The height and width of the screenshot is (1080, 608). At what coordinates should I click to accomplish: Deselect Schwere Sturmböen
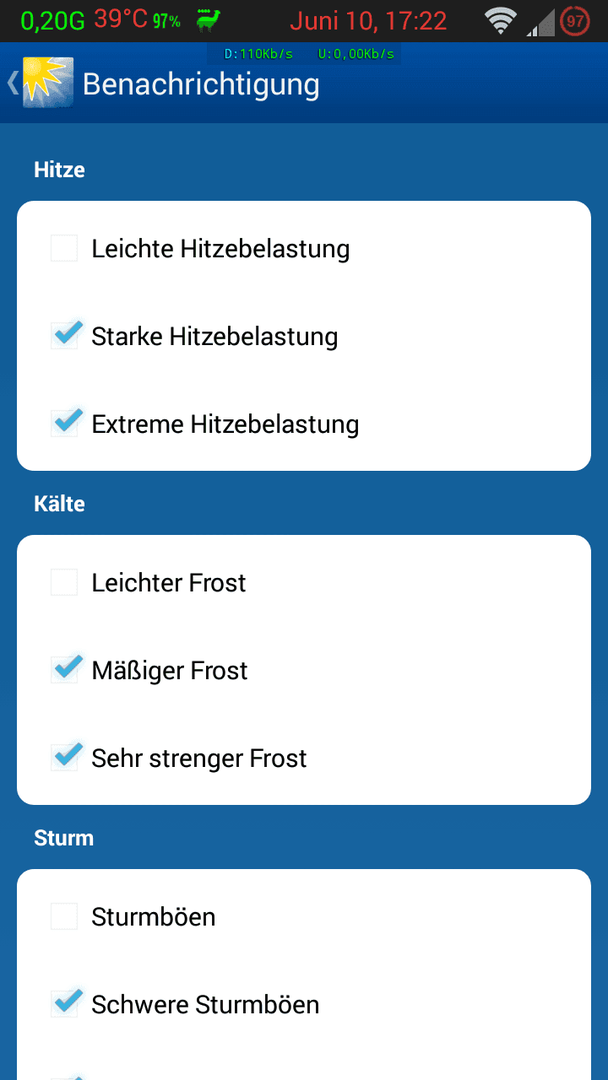(x=65, y=1004)
